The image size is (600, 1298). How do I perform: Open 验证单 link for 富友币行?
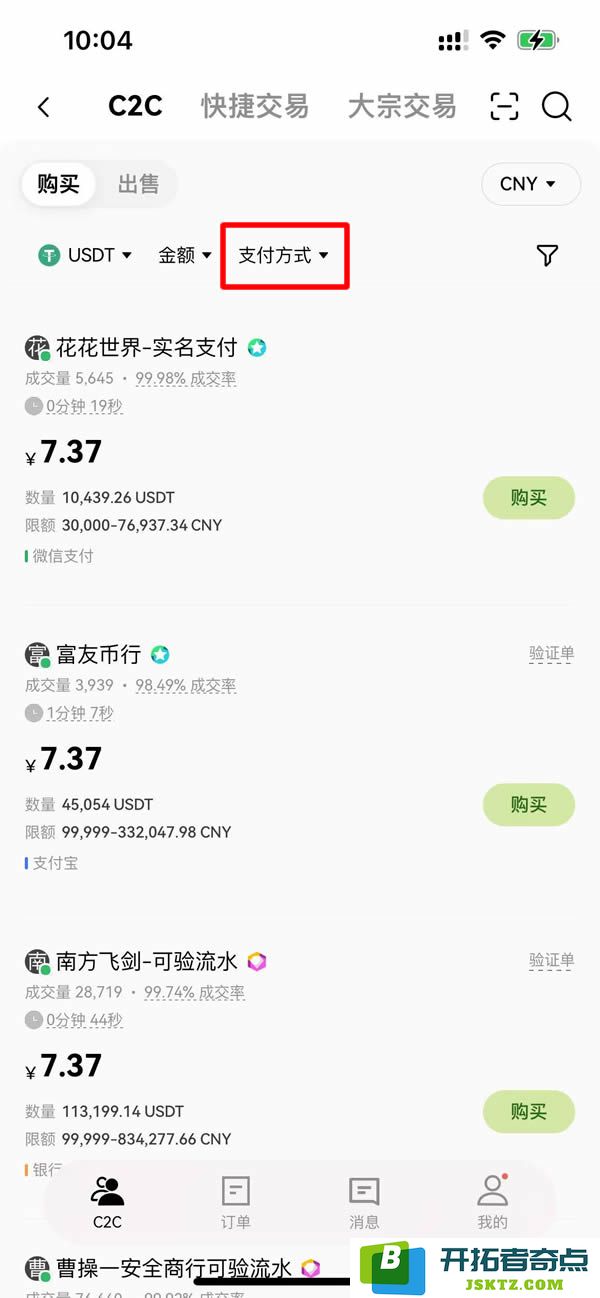click(x=552, y=654)
